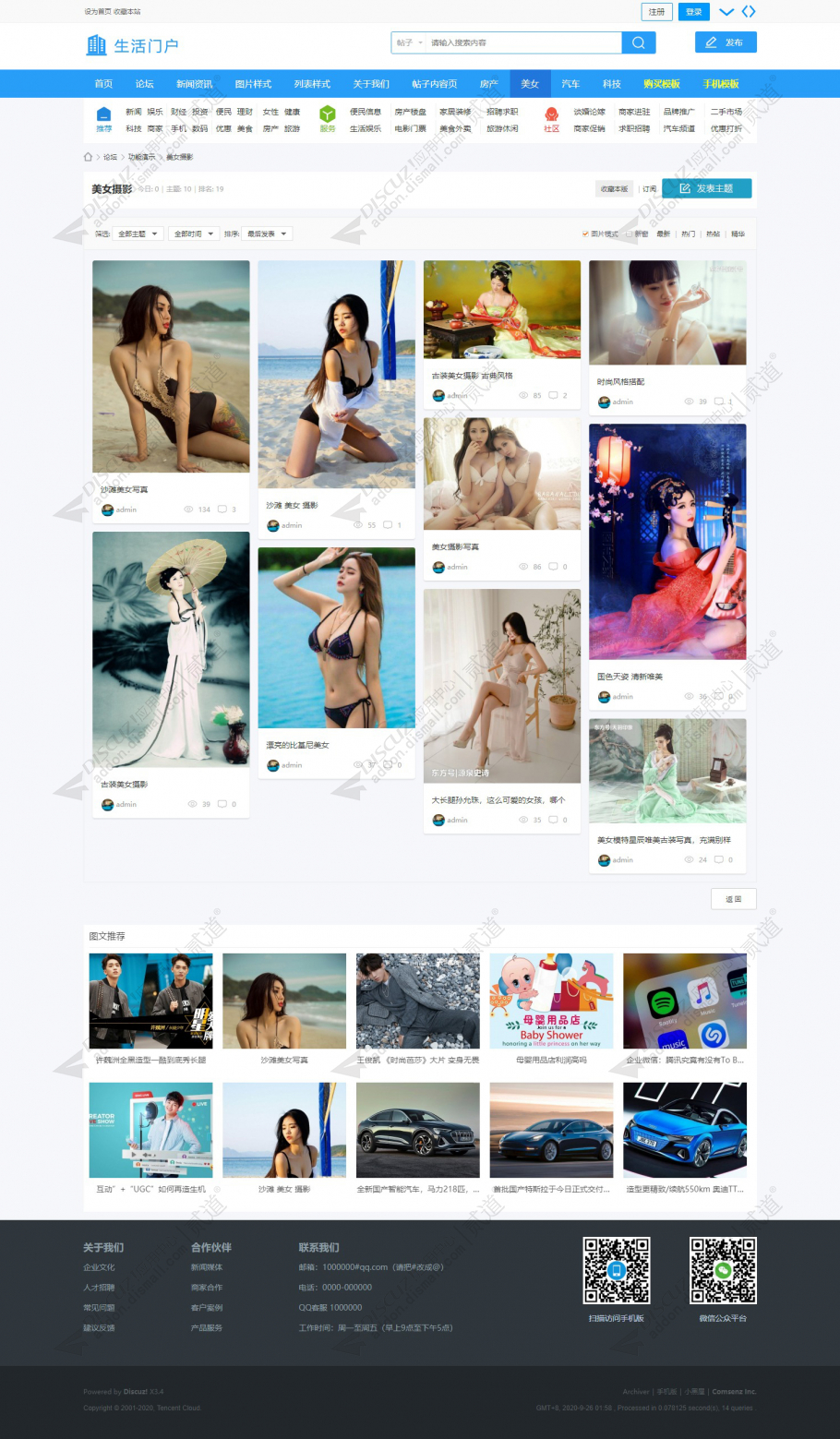Open the 古装美女摄影 古典风格 post
The width and height of the screenshot is (840, 1439).
472,376
